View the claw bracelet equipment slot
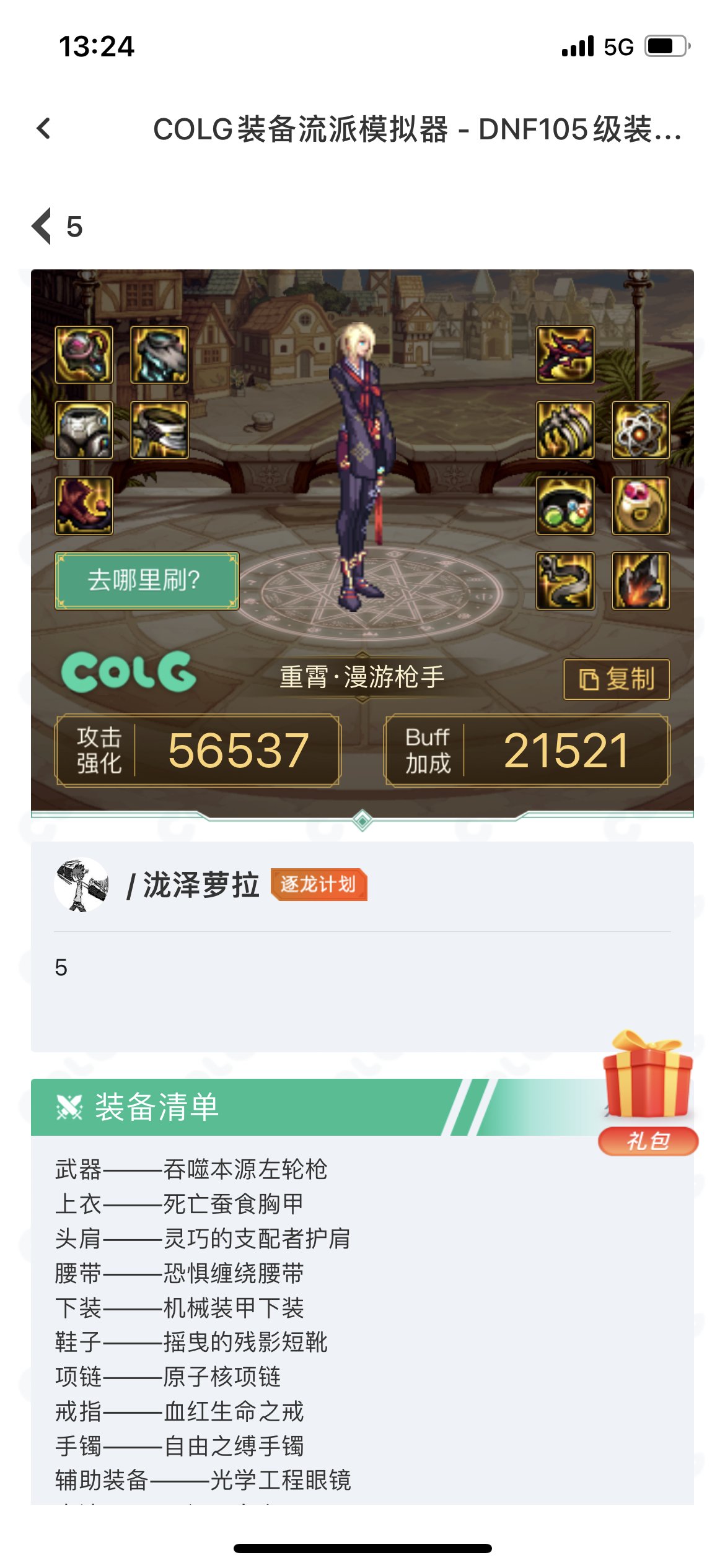 (x=565, y=430)
